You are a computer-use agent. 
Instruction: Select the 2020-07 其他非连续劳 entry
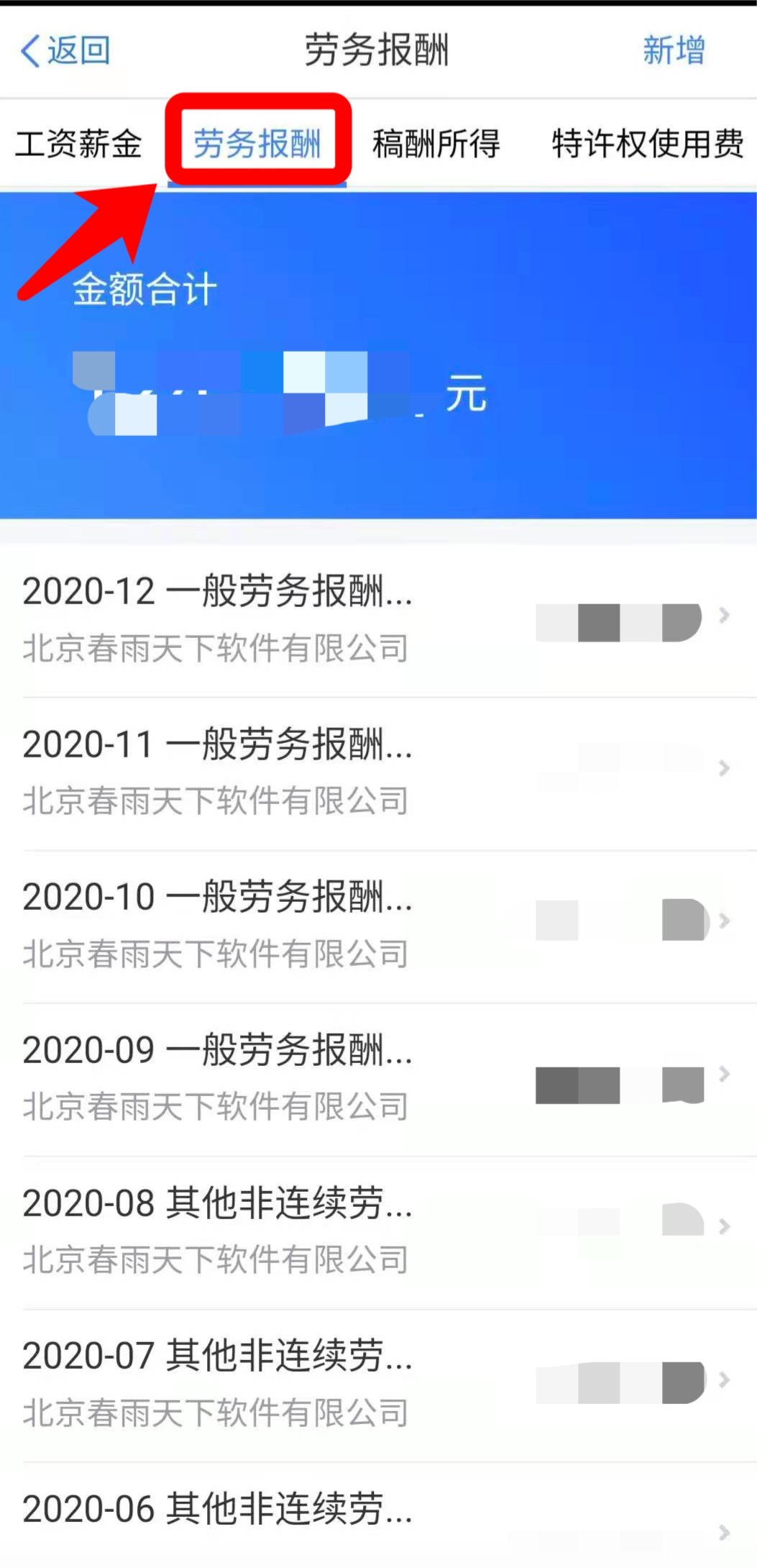(214, 1356)
